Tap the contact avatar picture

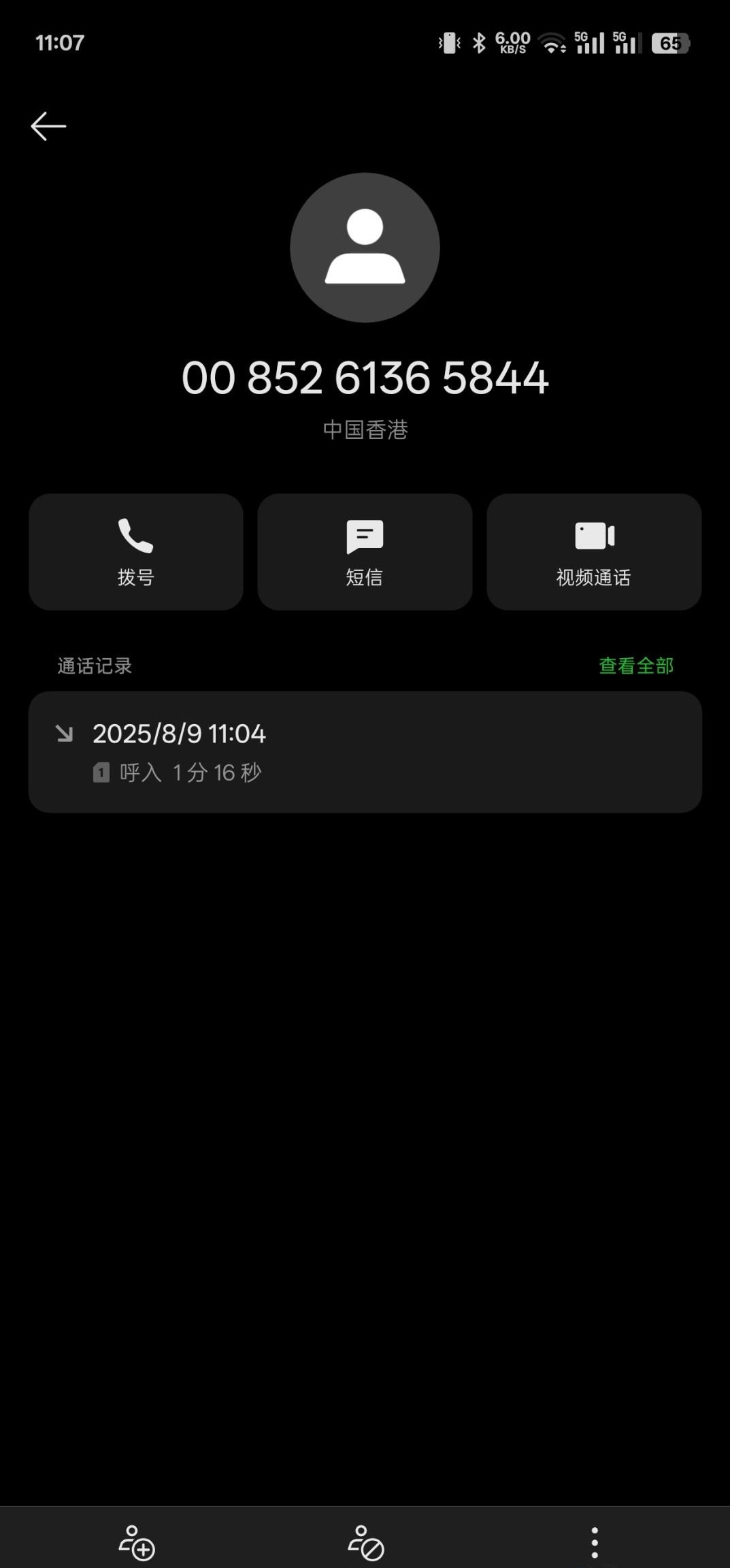[x=365, y=247]
